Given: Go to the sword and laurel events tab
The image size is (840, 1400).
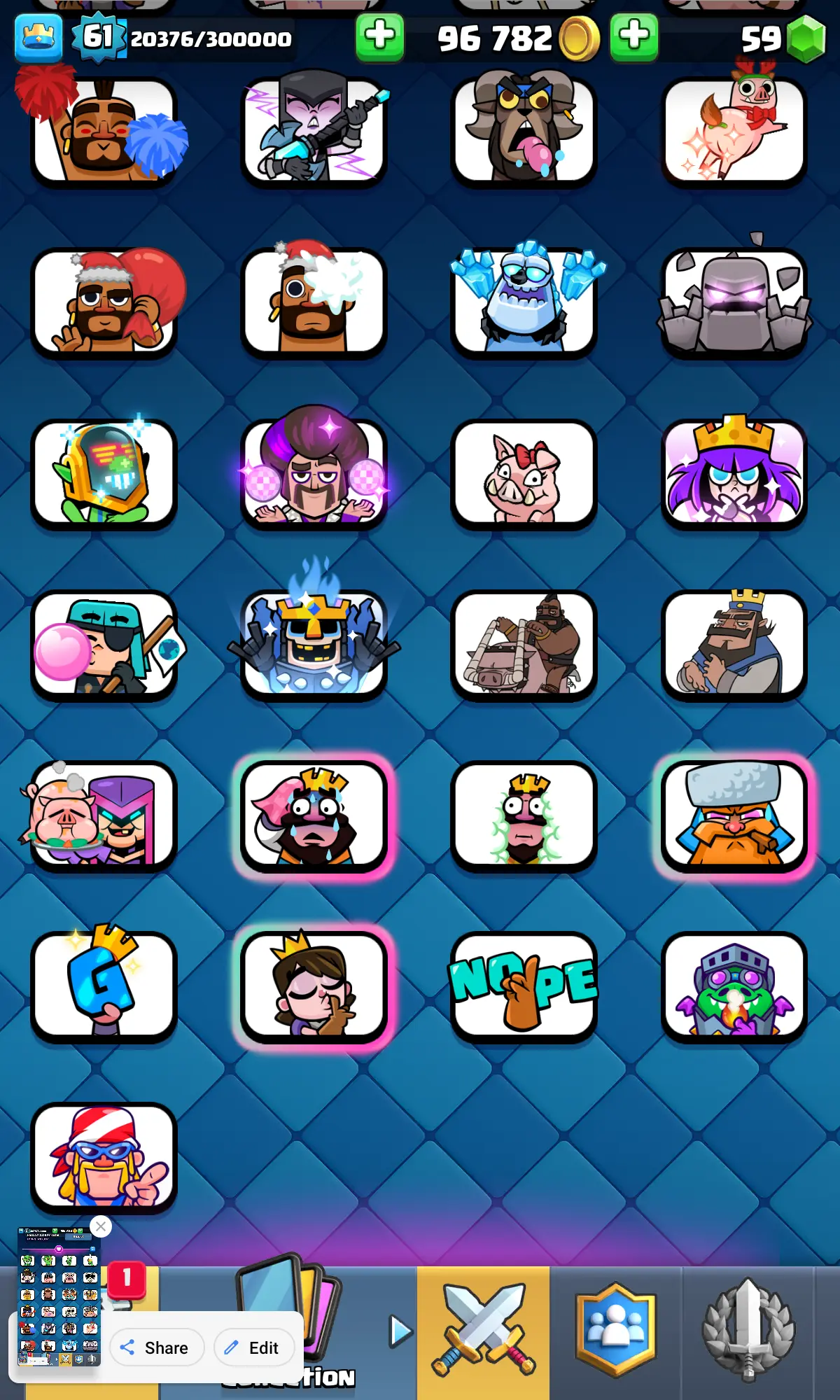Looking at the screenshot, I should pyautogui.click(x=748, y=1330).
